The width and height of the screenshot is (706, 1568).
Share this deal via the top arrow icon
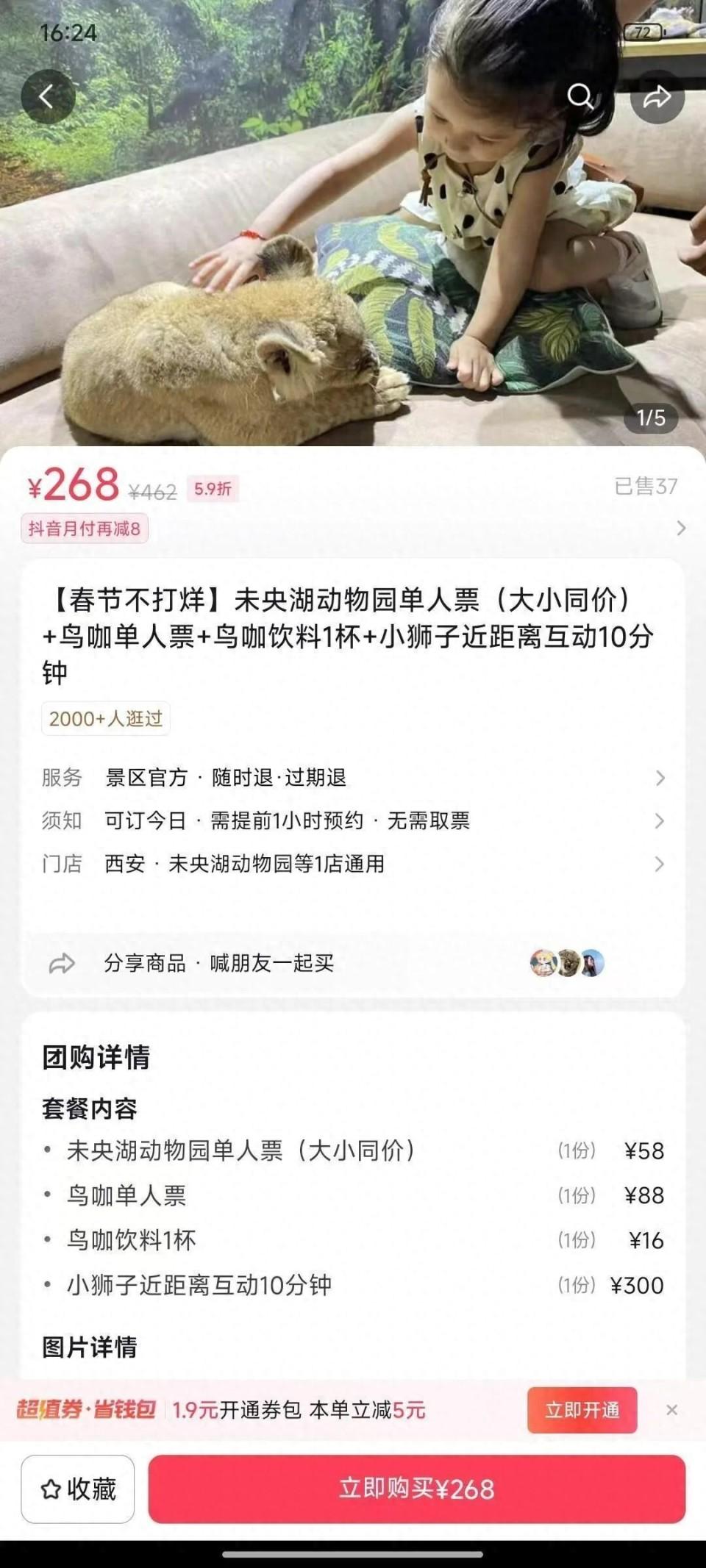(657, 96)
